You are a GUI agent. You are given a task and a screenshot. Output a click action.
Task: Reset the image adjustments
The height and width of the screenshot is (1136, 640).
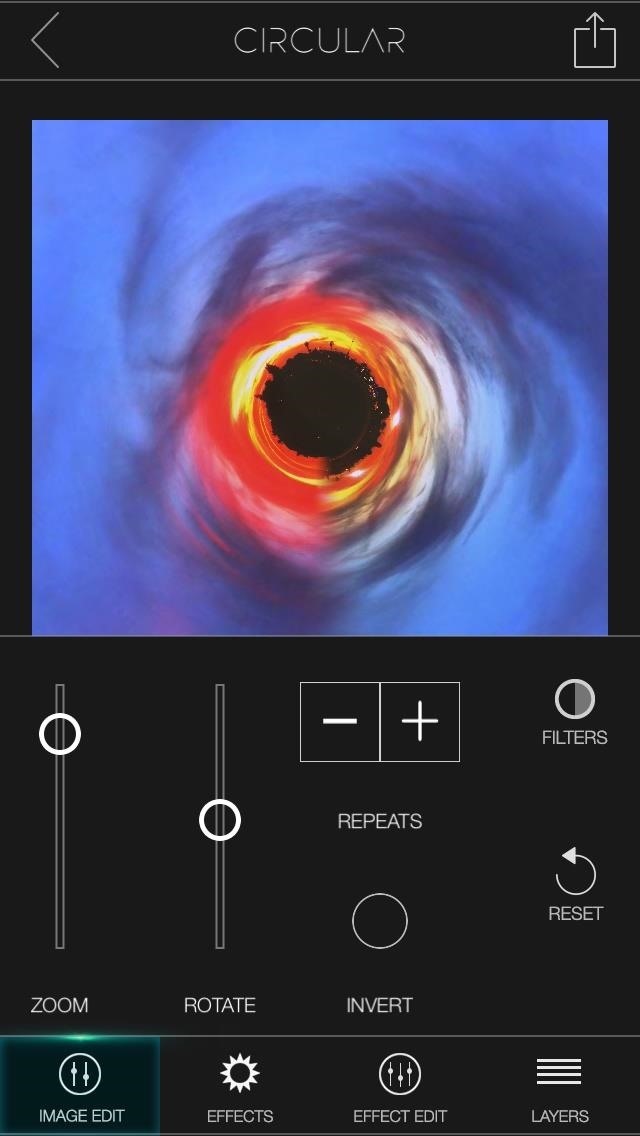(x=575, y=884)
